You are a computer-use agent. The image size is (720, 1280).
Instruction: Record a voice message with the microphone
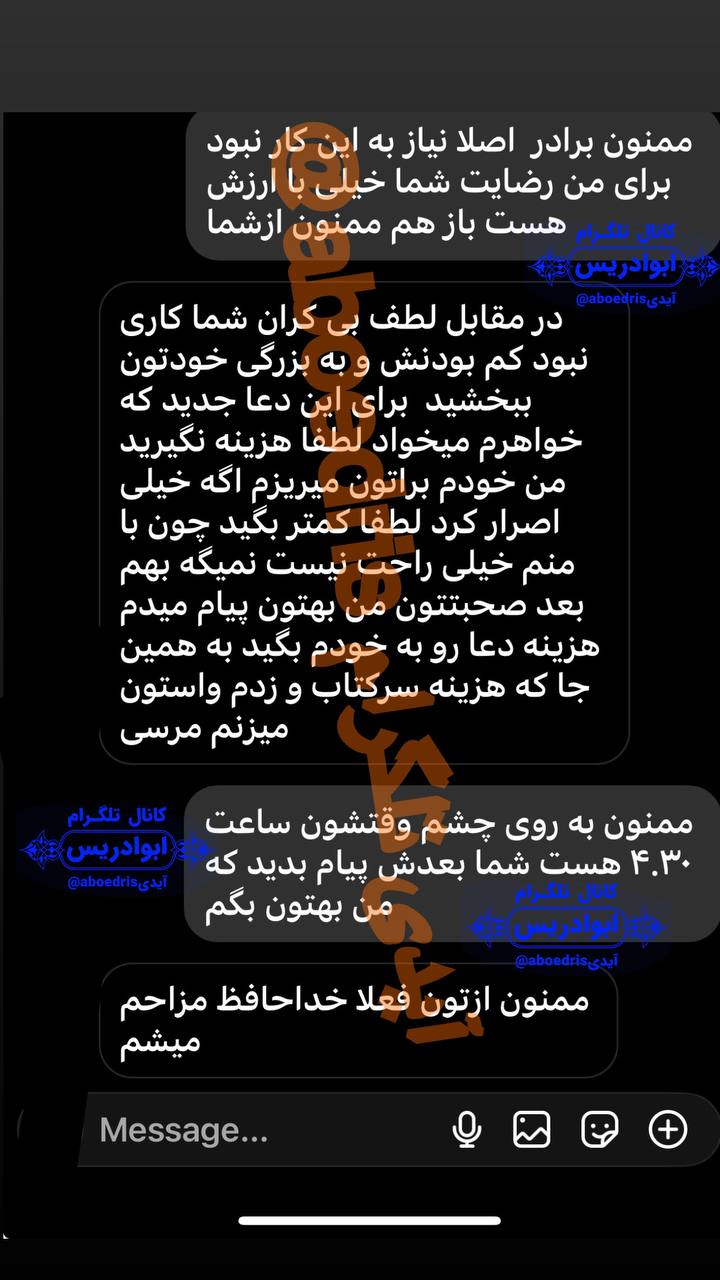click(466, 1130)
